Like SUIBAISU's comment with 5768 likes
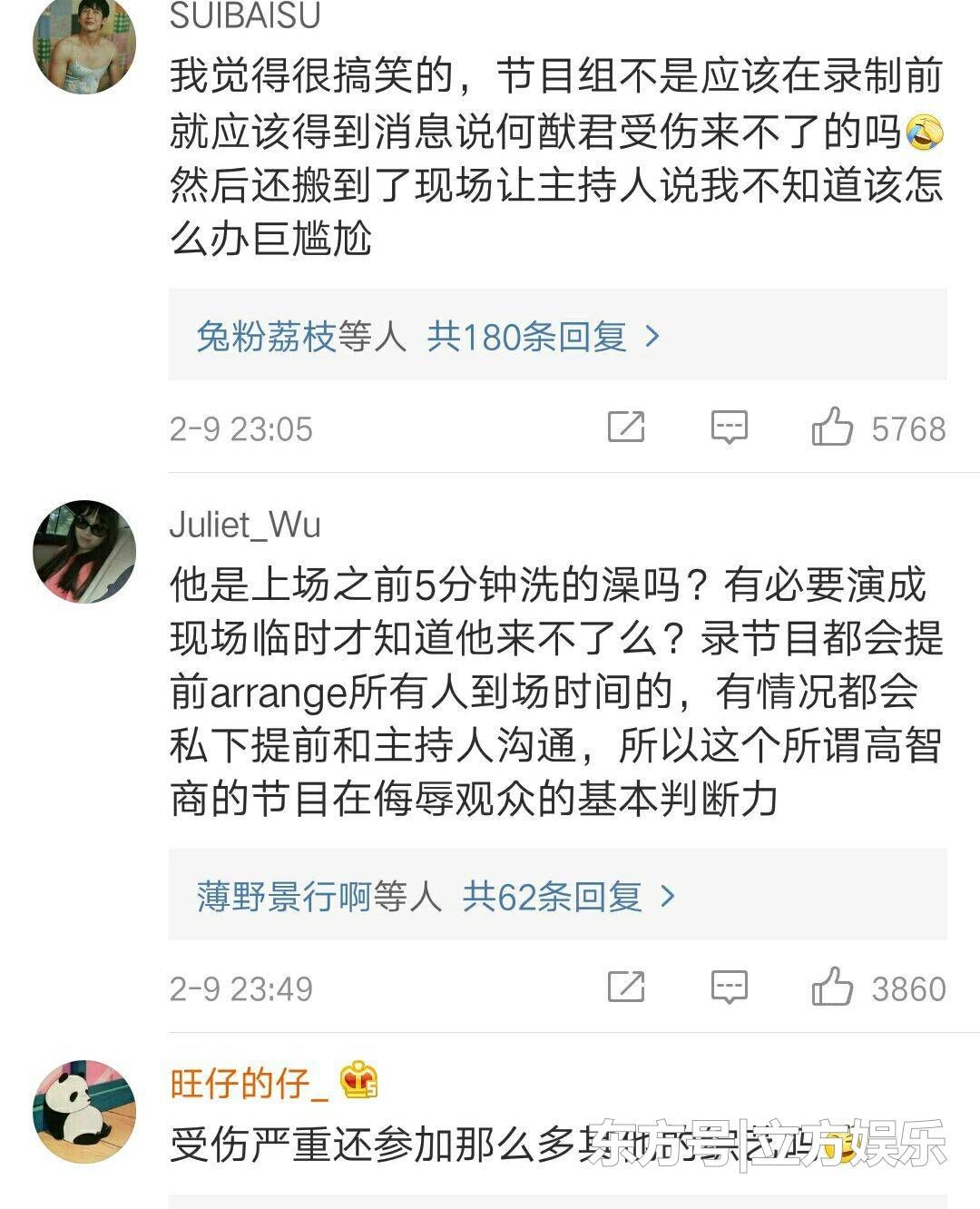 point(832,428)
